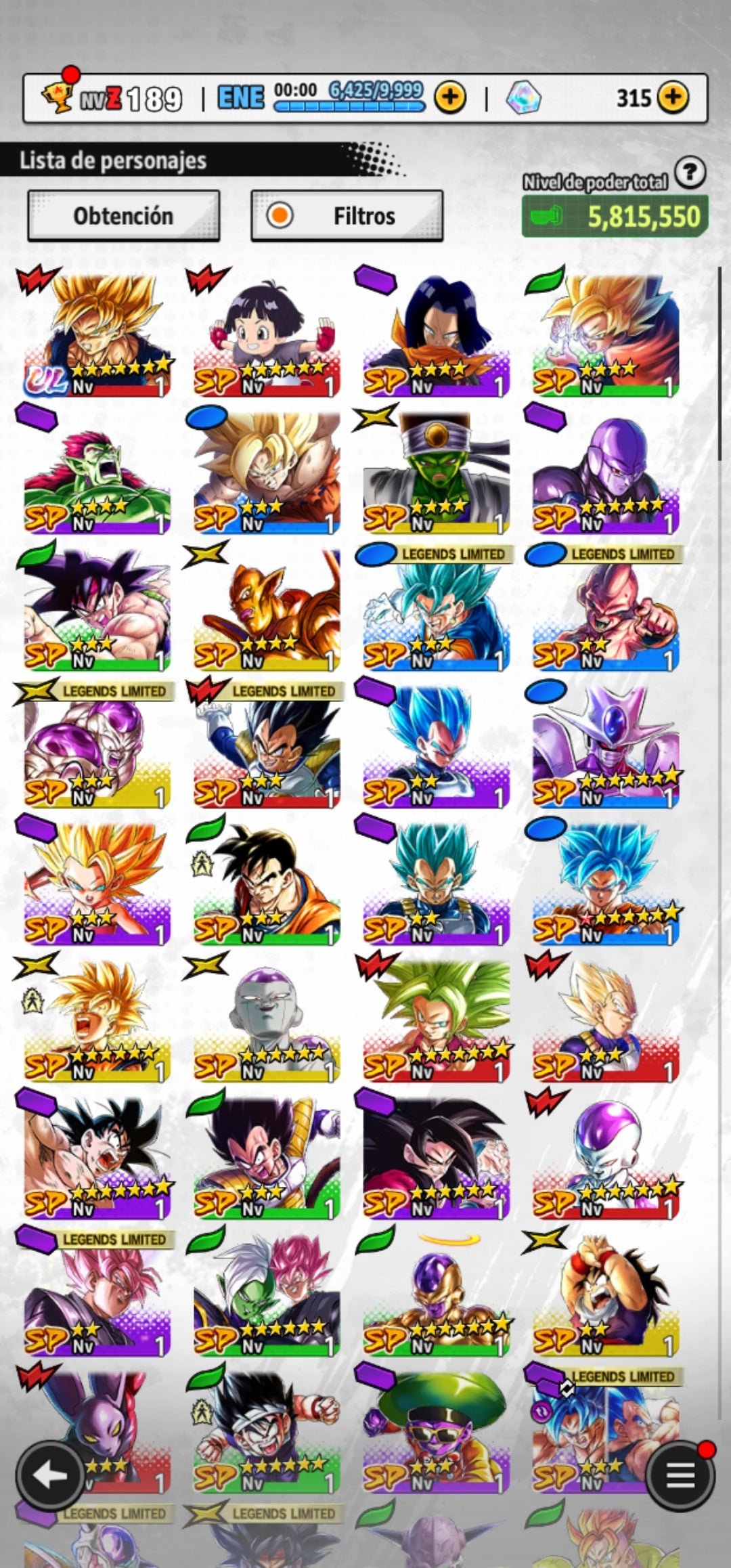The image size is (731, 1568).
Task: Tap the Obtención sort button
Action: (123, 216)
